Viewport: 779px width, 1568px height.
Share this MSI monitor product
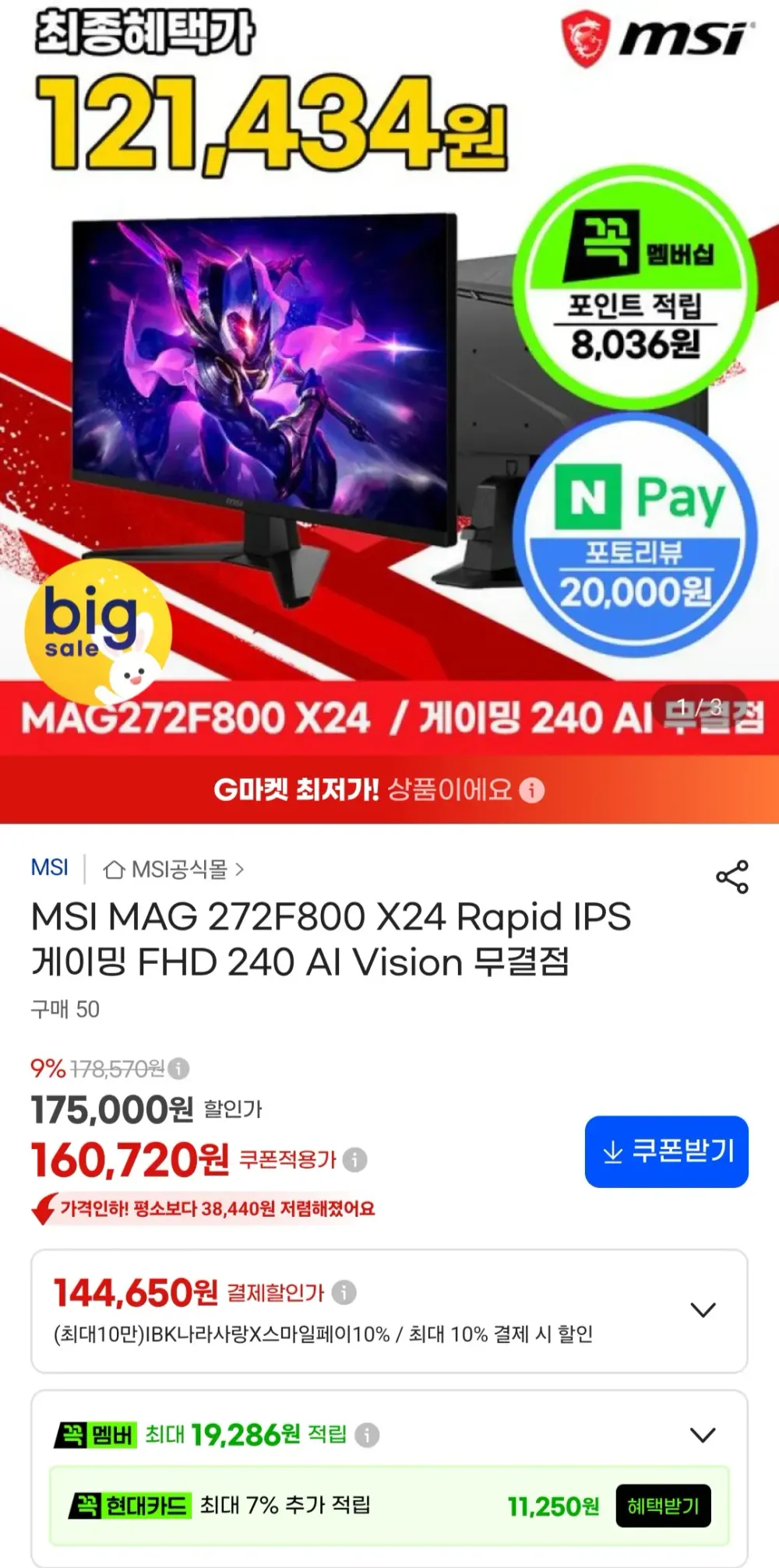[731, 877]
